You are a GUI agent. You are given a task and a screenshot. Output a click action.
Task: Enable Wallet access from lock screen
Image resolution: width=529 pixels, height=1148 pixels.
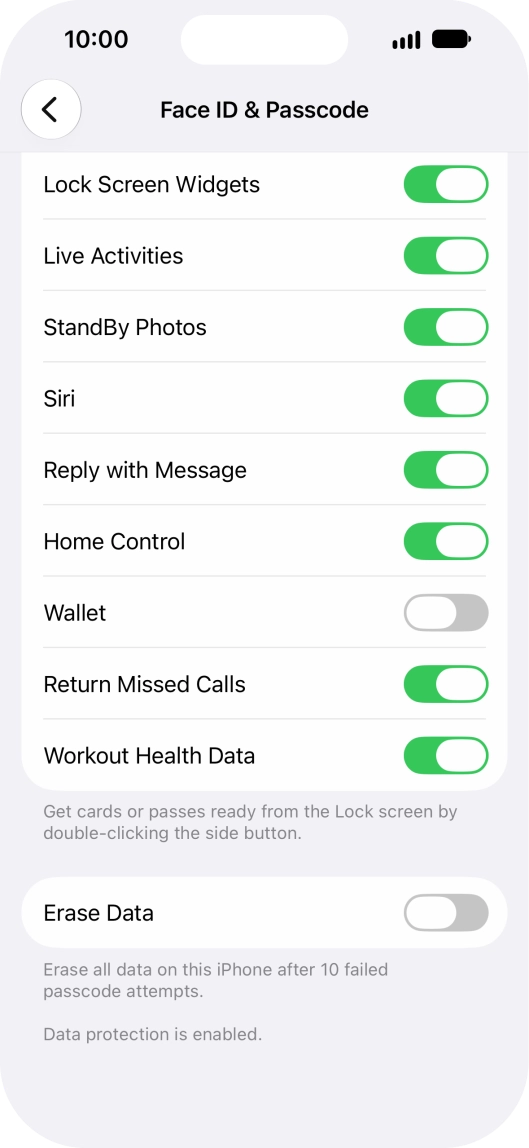click(x=446, y=613)
